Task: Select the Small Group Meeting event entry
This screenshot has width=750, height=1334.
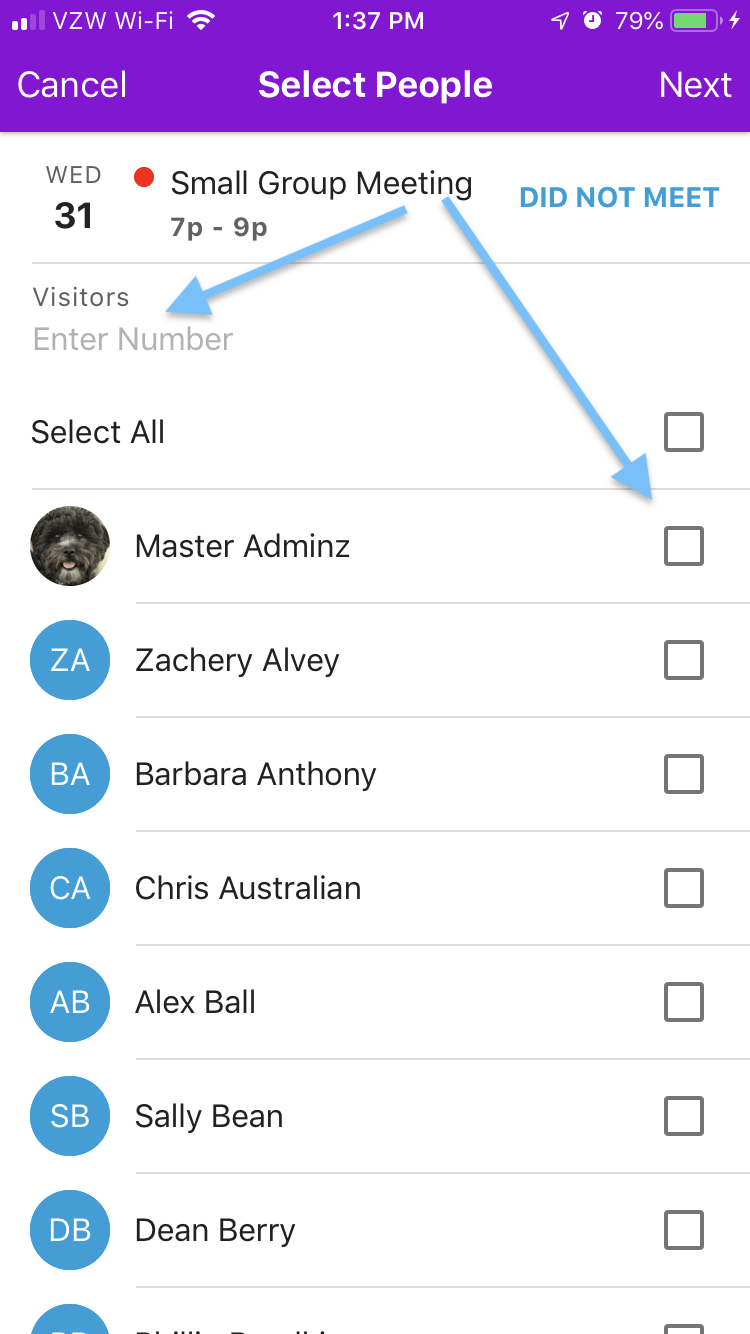Action: [320, 183]
